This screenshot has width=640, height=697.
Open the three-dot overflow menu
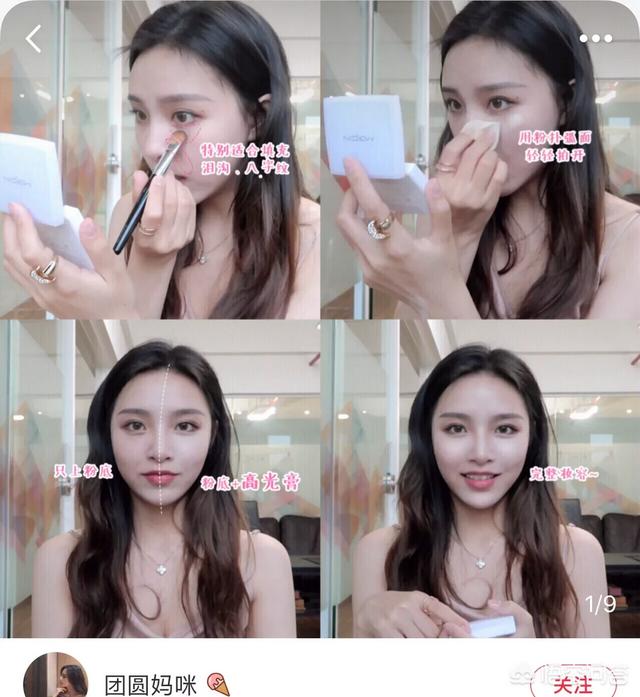click(596, 39)
